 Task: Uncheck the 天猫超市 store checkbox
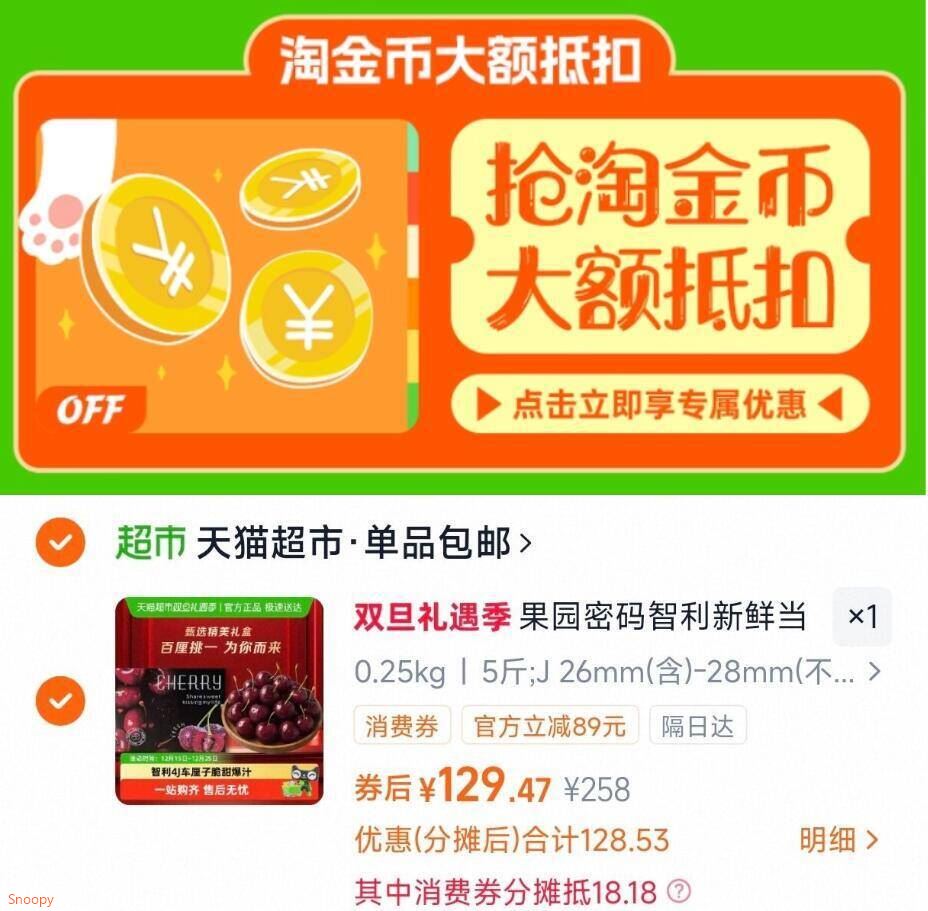[60, 542]
